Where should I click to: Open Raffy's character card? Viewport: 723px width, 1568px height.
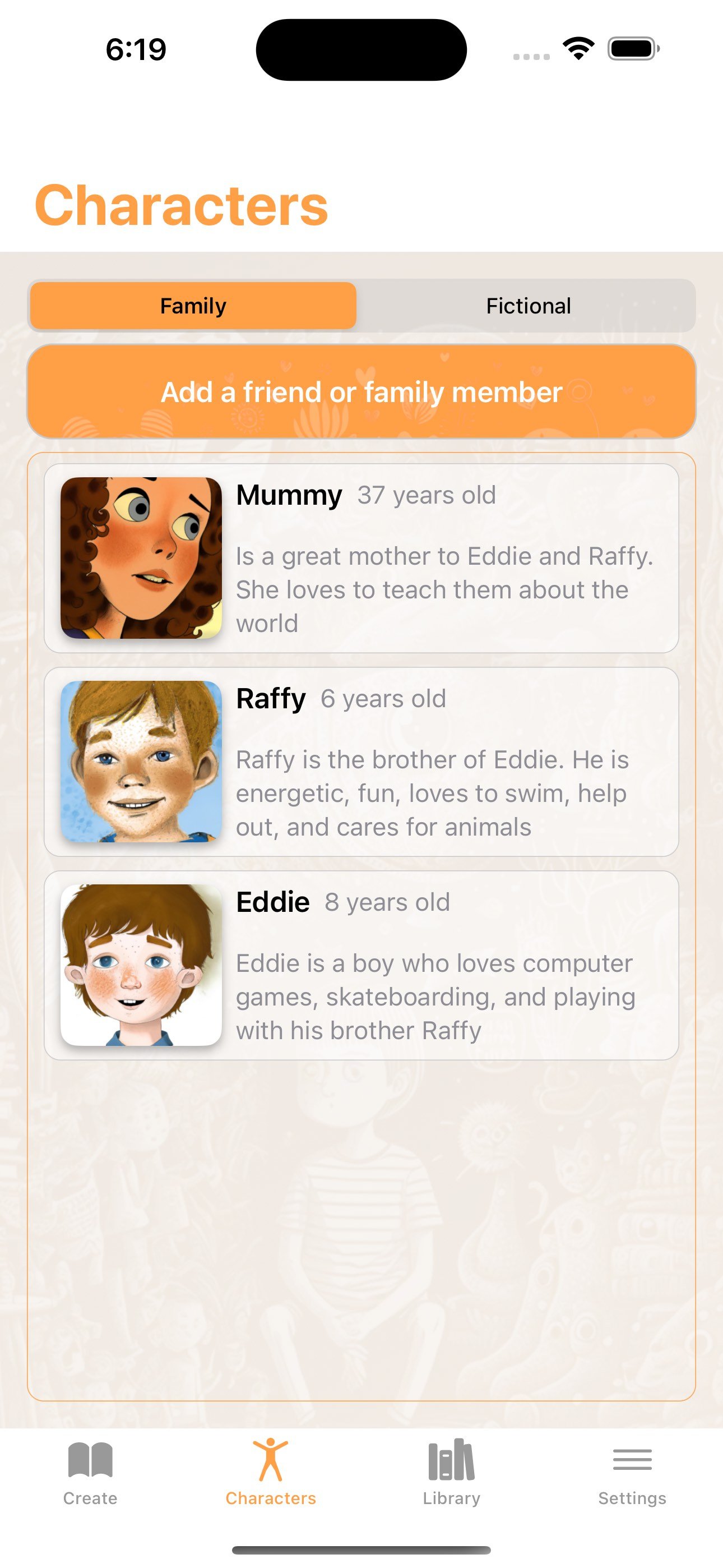click(361, 762)
